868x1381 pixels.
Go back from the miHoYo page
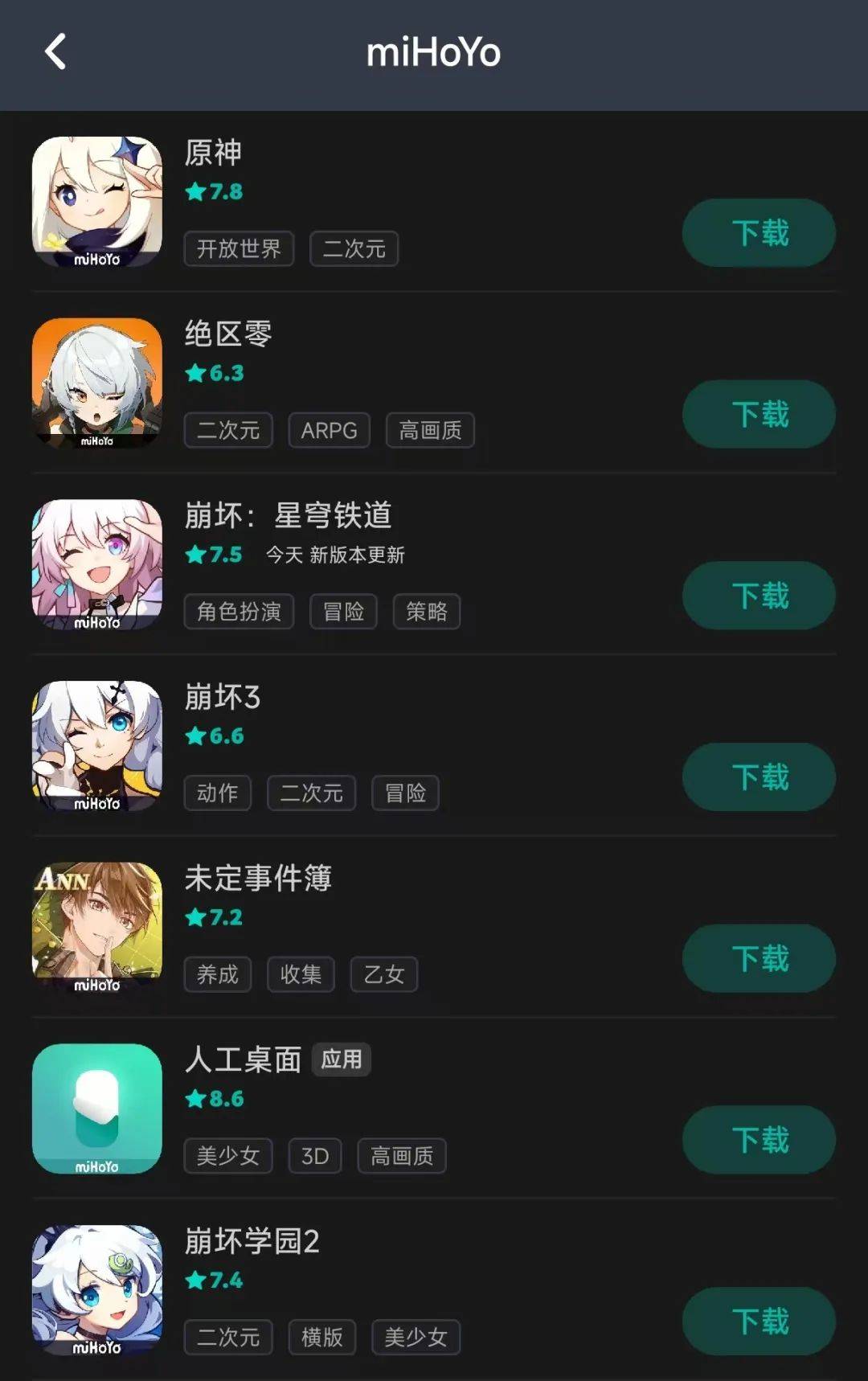click(55, 52)
